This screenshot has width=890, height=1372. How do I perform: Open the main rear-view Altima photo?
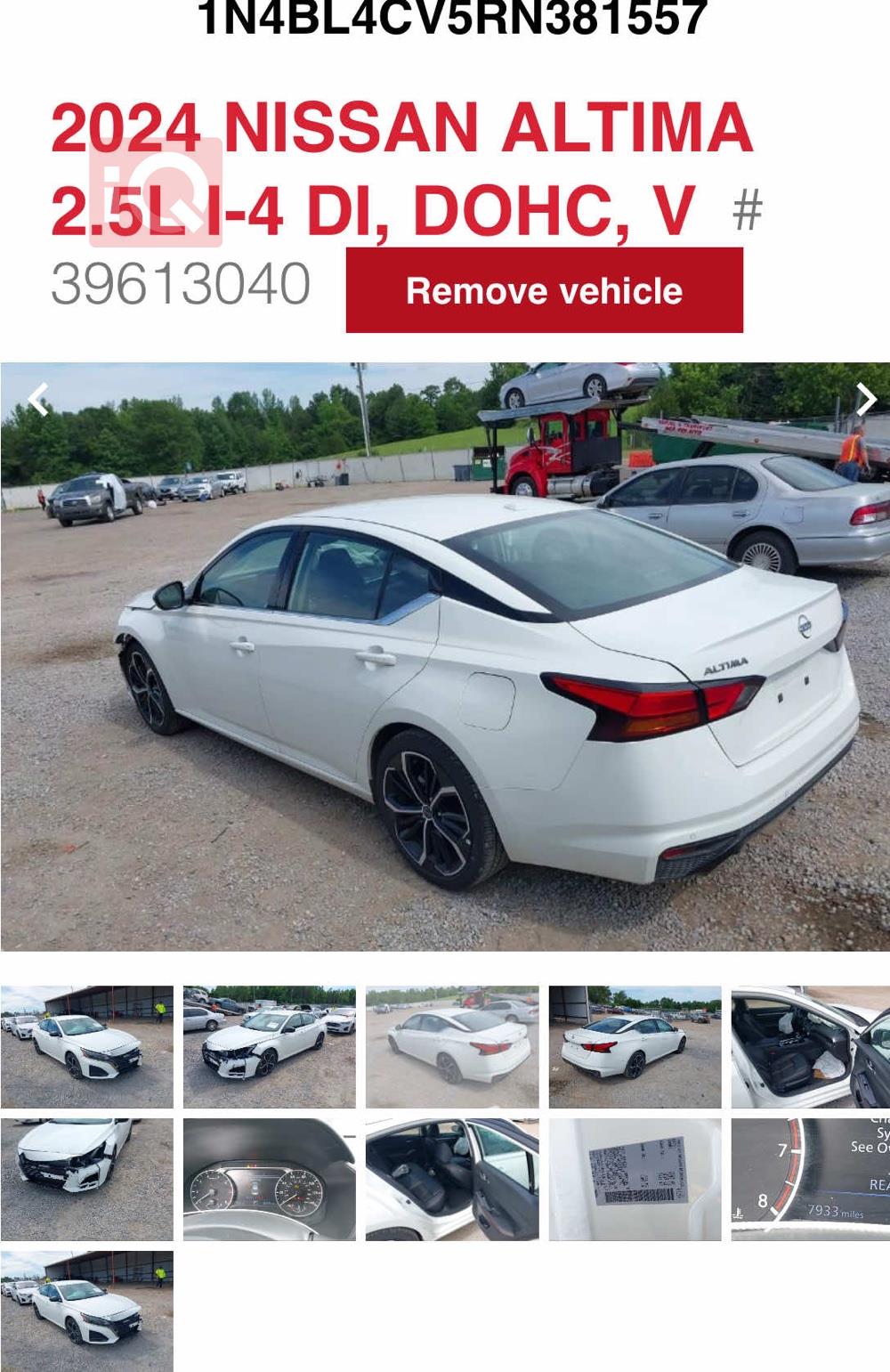click(x=445, y=656)
